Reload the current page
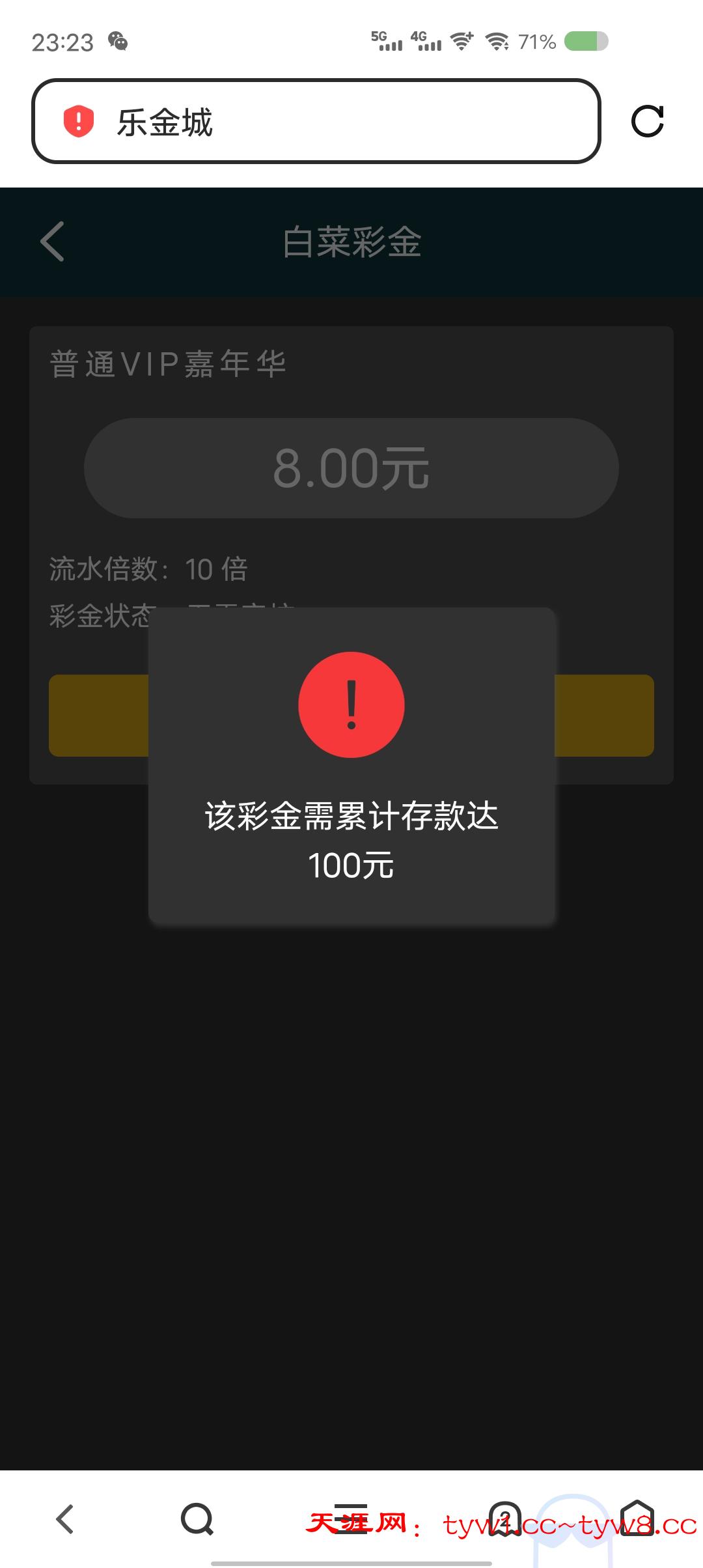The width and height of the screenshot is (703, 1568). [647, 121]
